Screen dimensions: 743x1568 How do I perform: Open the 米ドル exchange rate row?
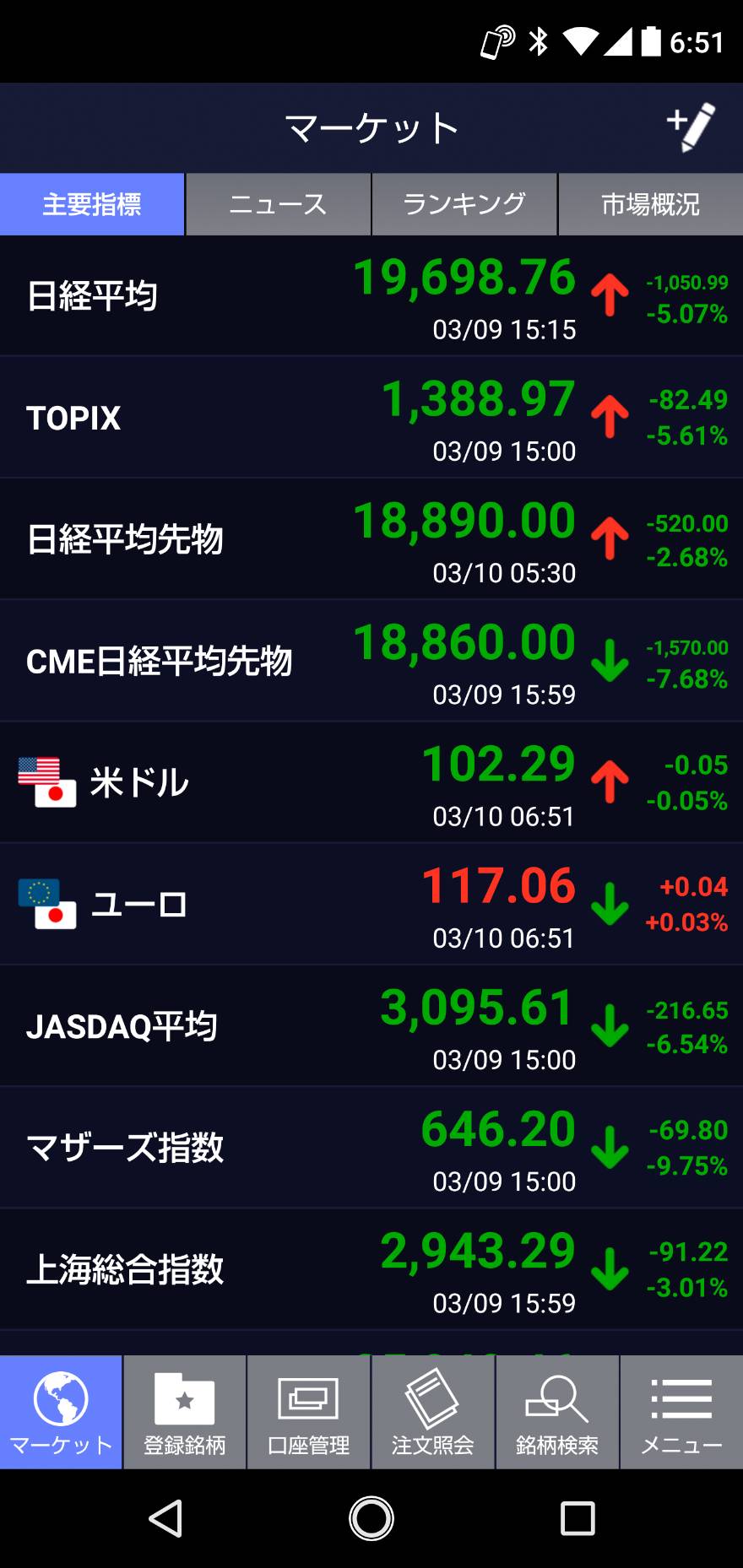(x=371, y=782)
